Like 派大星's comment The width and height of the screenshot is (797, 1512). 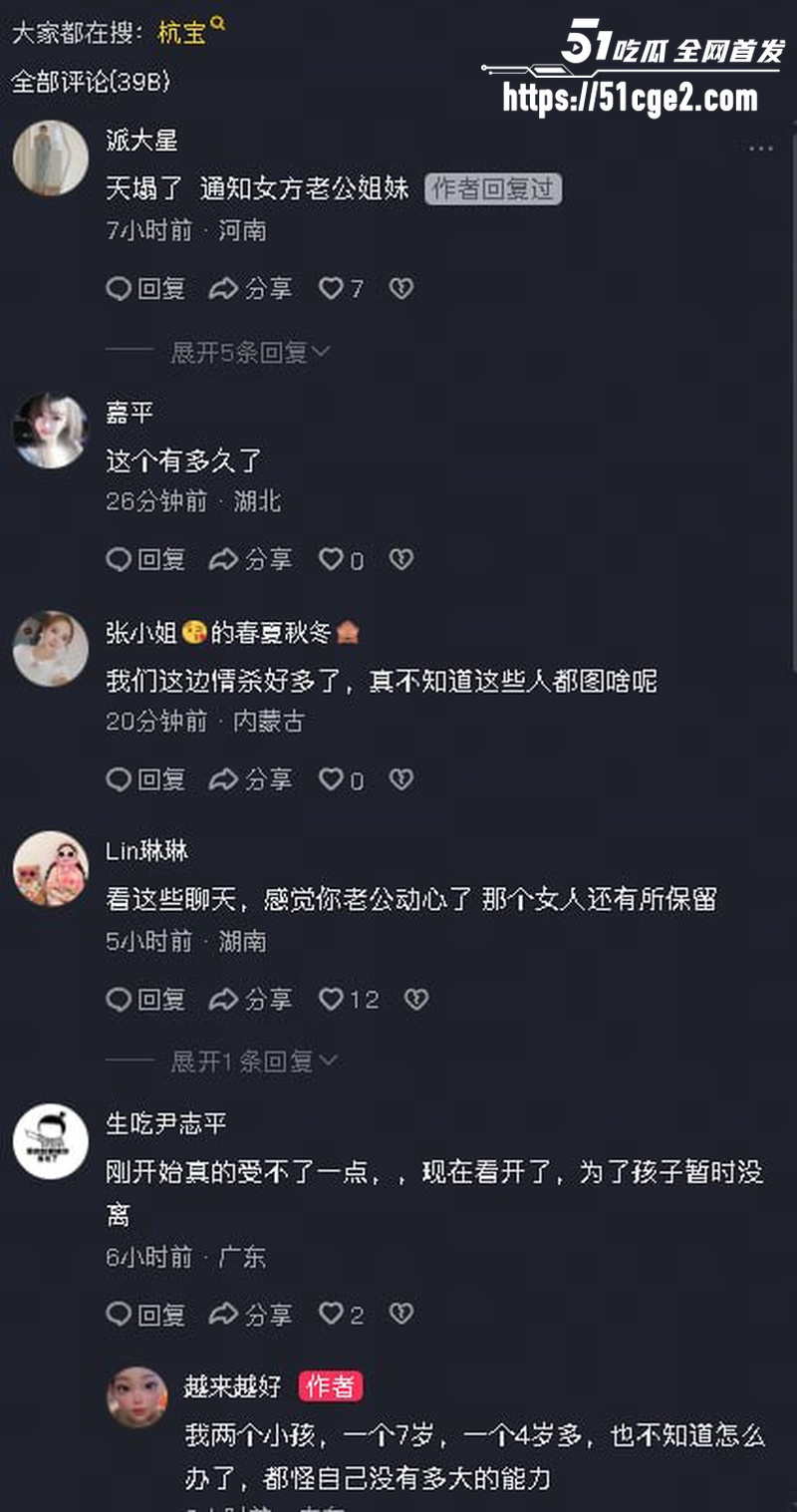(x=341, y=289)
